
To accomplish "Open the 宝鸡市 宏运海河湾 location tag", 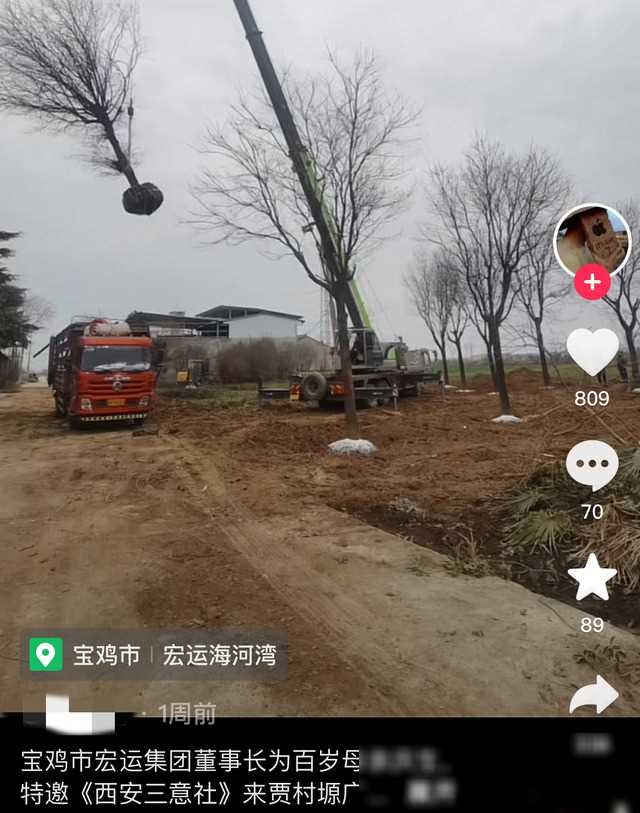I will click(x=154, y=655).
